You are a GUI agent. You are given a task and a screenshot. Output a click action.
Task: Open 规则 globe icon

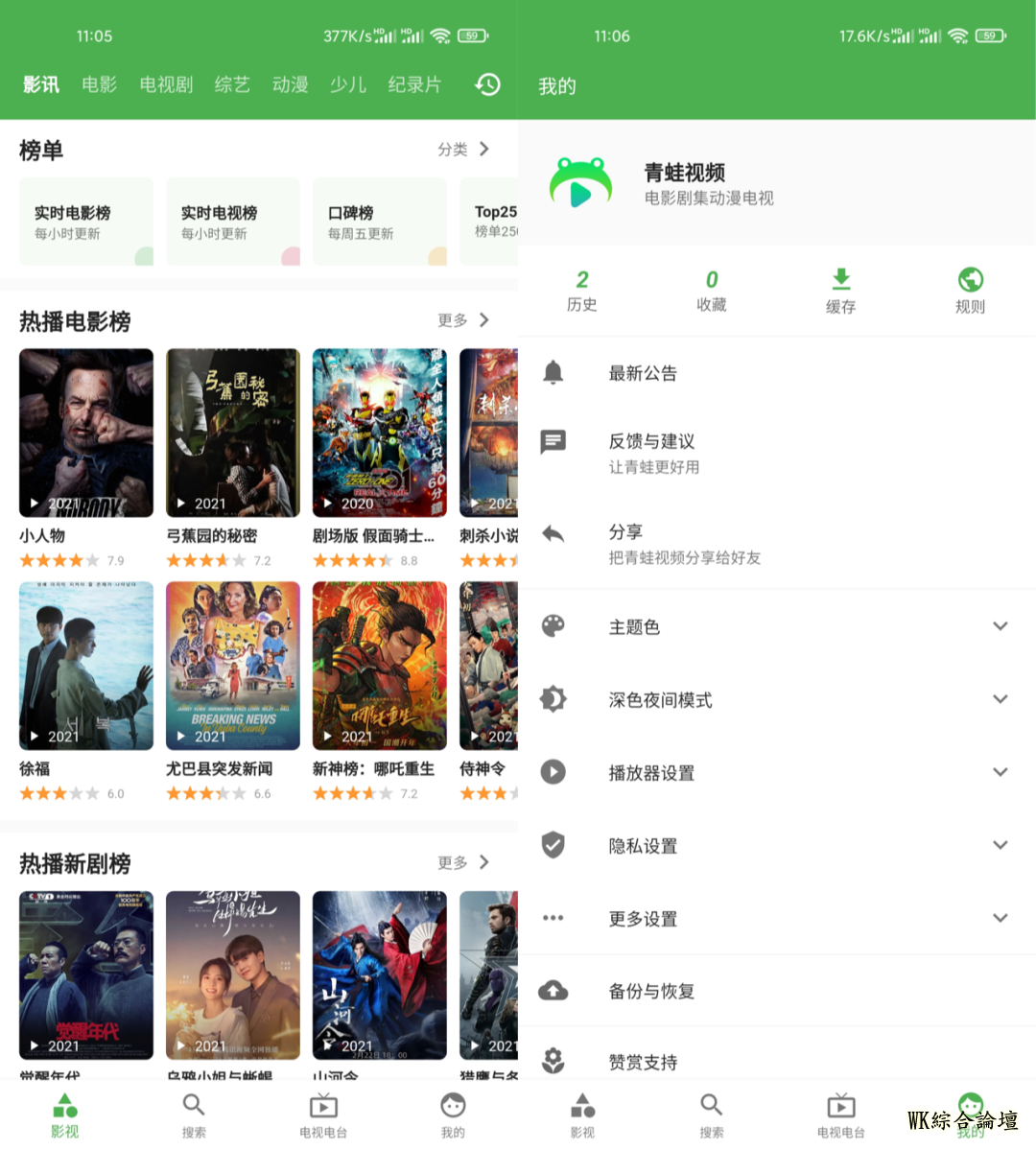(970, 291)
